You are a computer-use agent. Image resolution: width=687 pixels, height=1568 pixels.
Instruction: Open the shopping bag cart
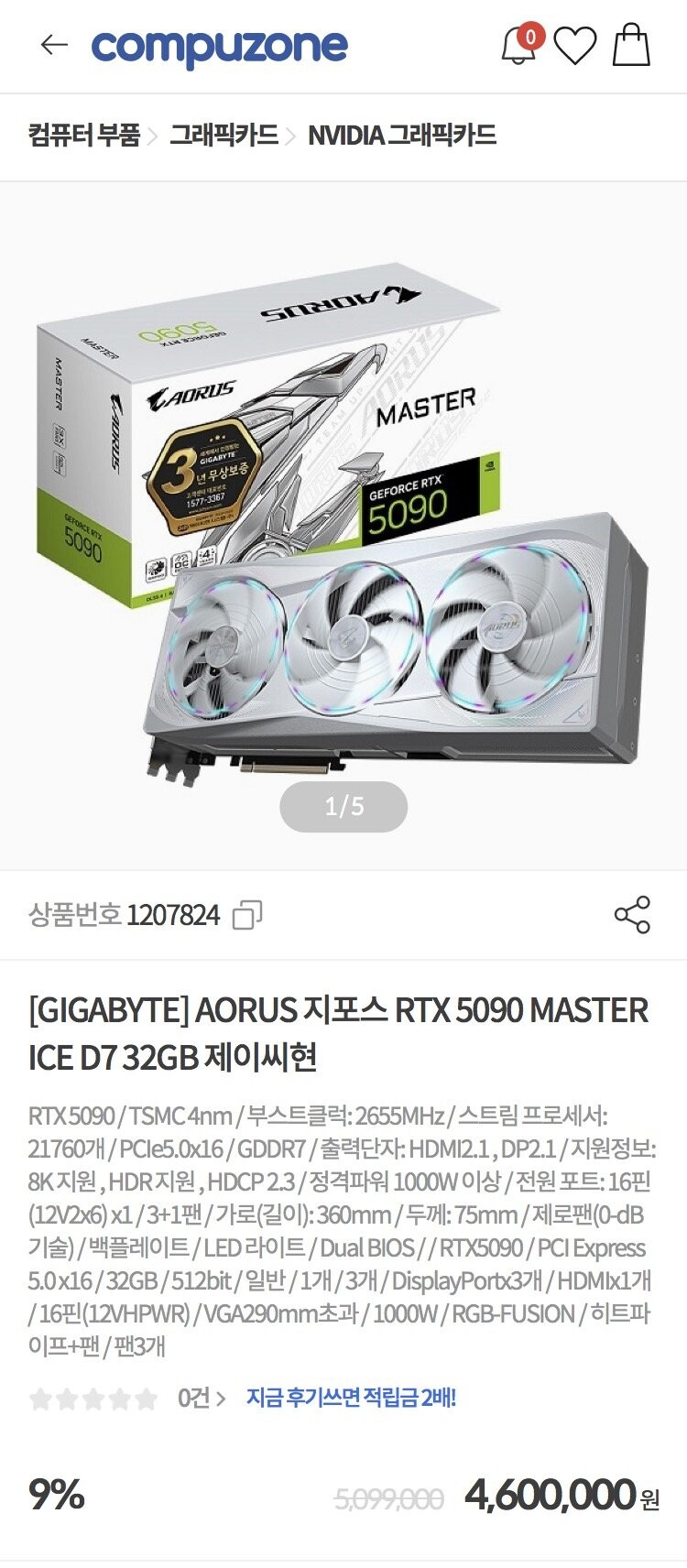[x=631, y=45]
